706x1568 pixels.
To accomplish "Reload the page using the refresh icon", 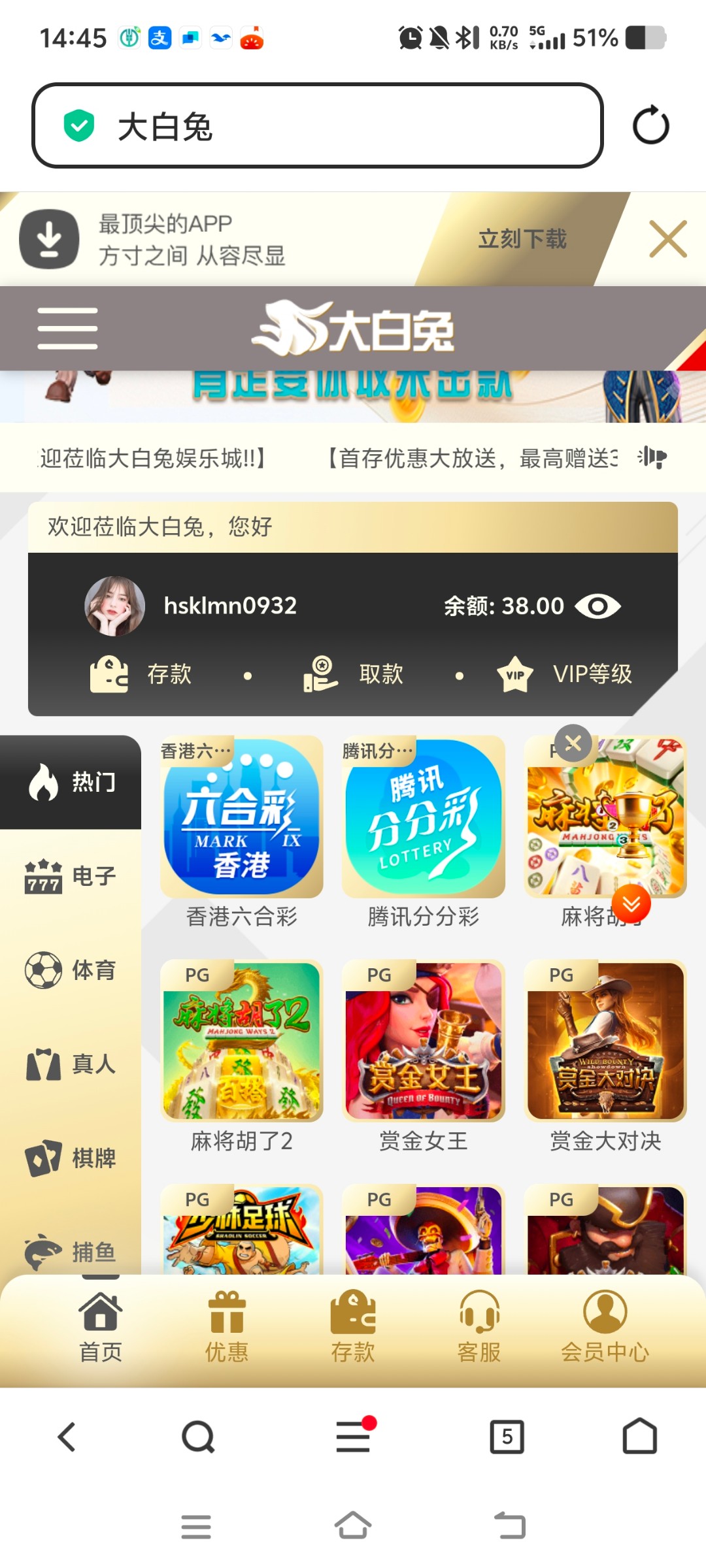I will tap(651, 125).
